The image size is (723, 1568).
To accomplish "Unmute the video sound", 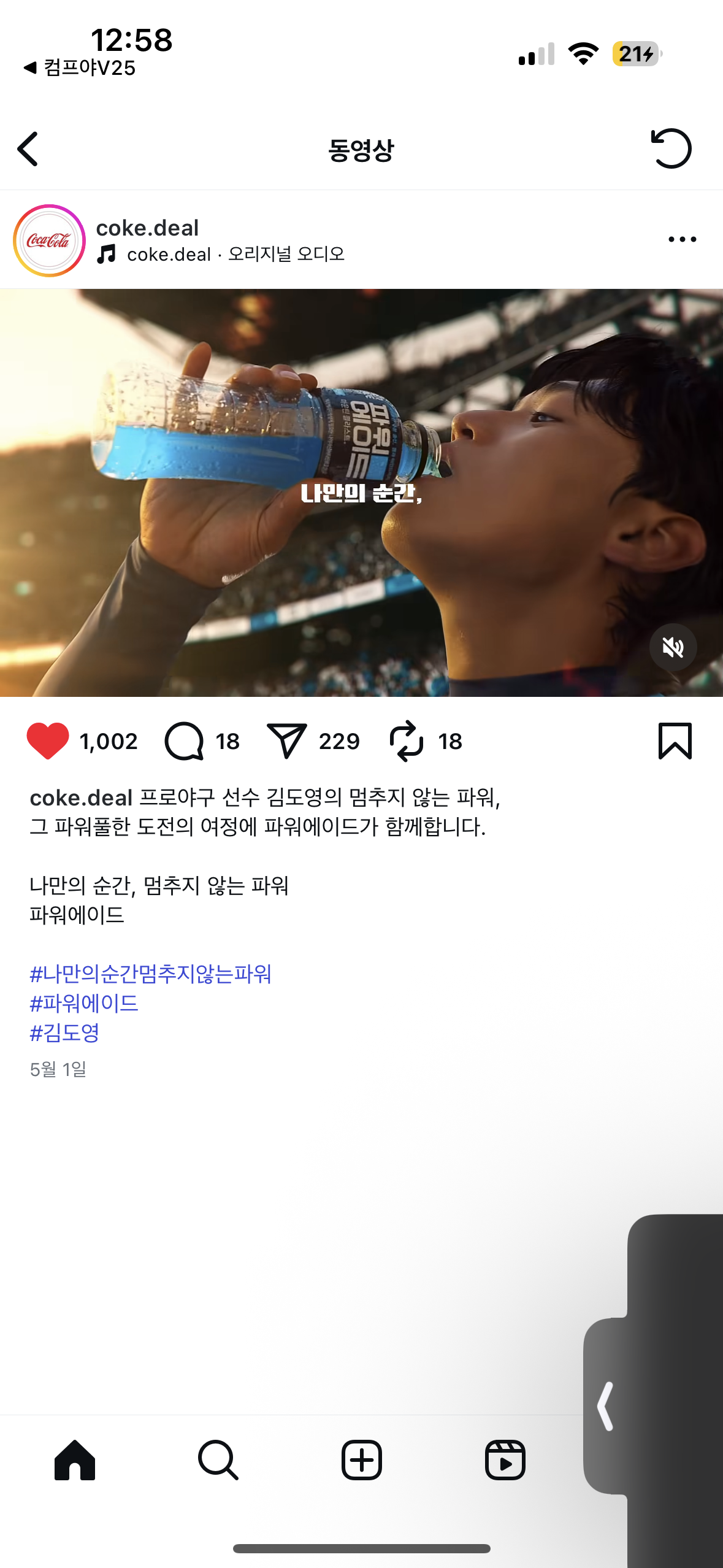I will [673, 647].
